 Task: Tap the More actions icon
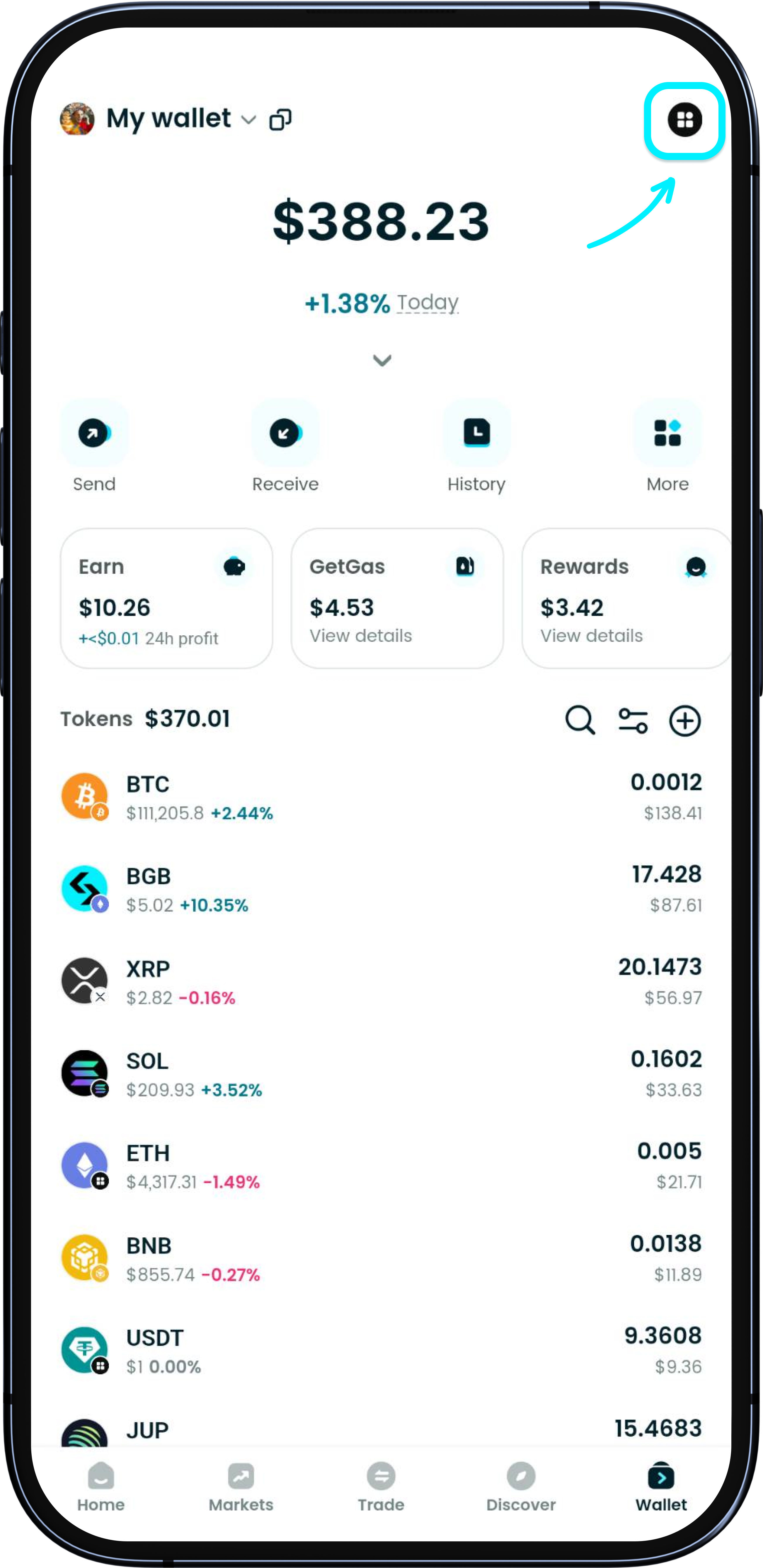667,434
